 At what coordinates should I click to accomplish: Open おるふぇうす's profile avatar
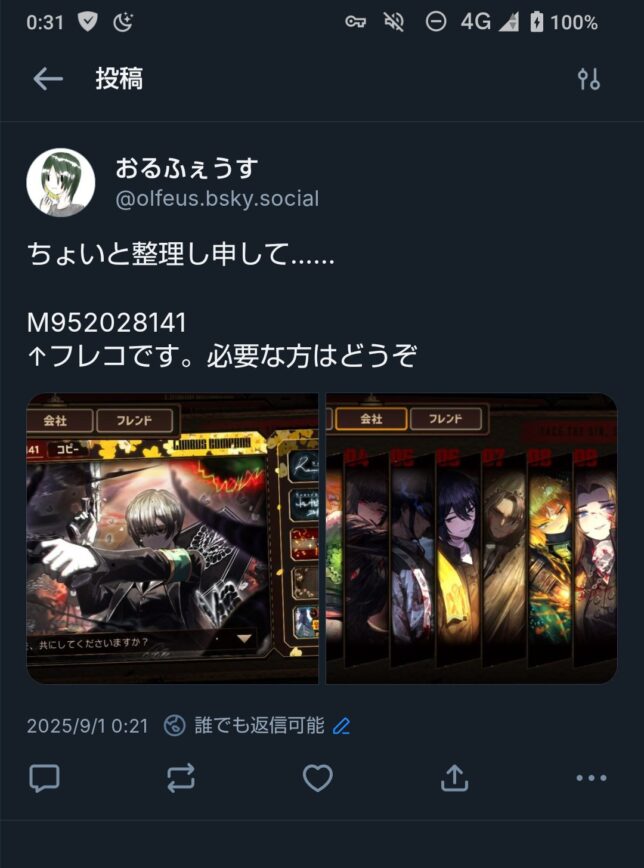click(61, 183)
